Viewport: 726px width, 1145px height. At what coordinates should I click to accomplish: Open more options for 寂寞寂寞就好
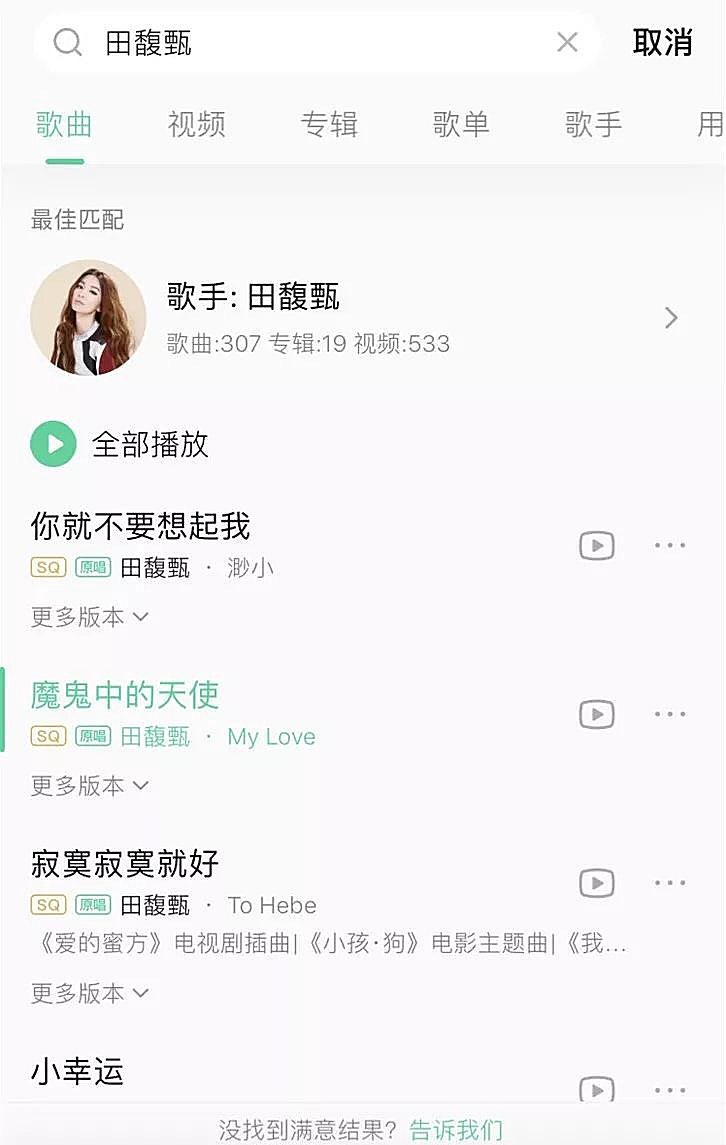click(x=670, y=883)
